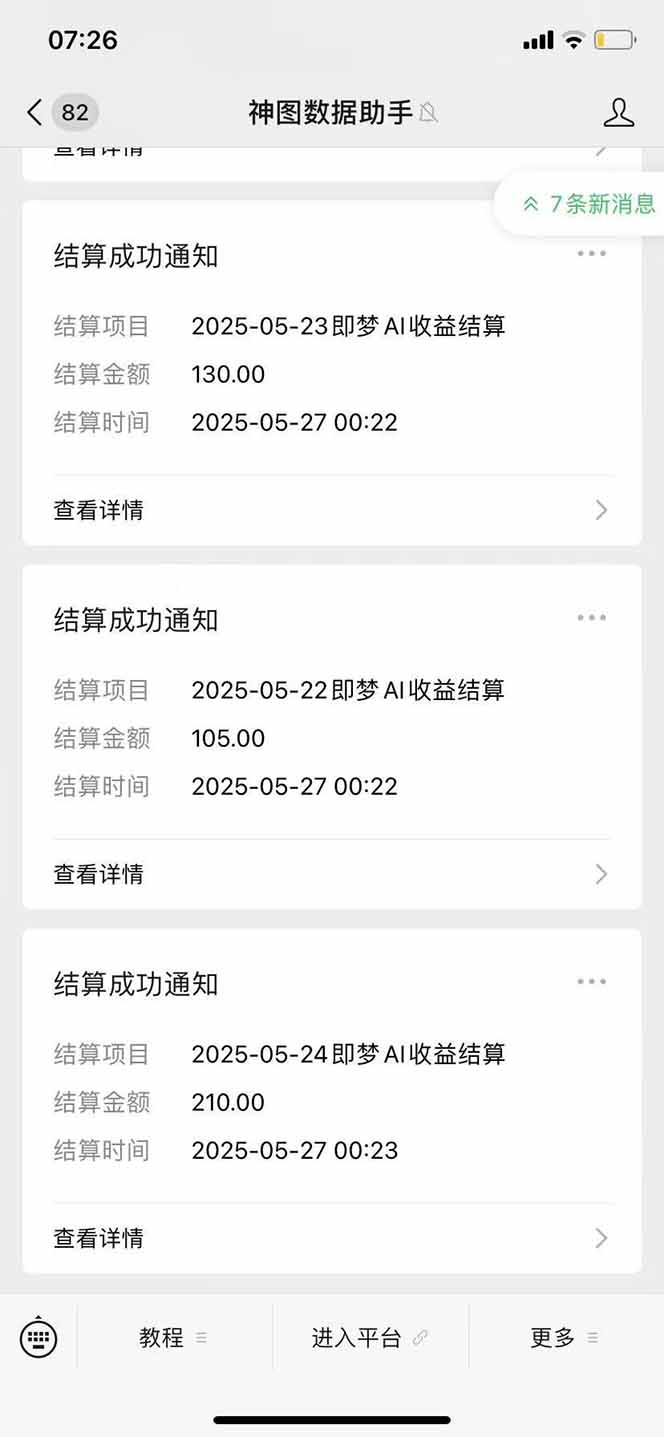View 查看详情 for the 130.00 settlement
The image size is (664, 1437).
331,510
